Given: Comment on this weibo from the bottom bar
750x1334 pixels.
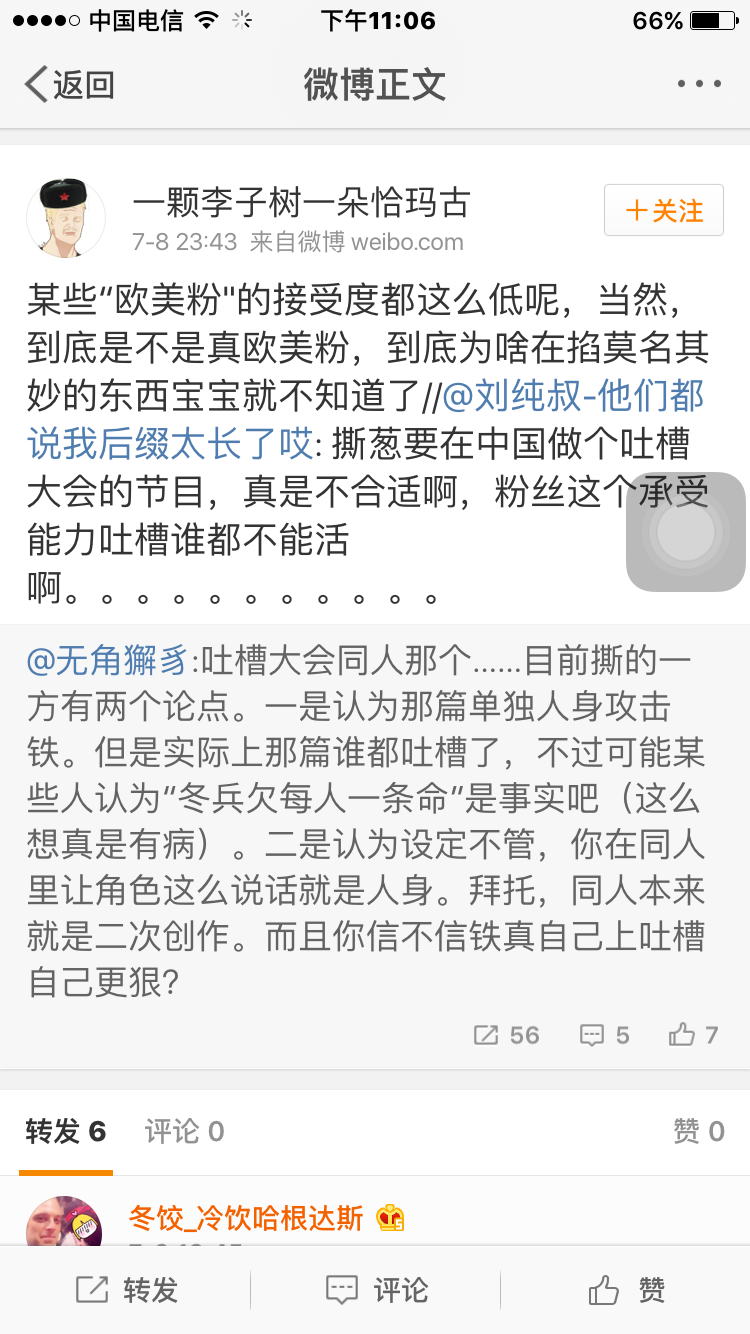Looking at the screenshot, I should click(x=376, y=1290).
